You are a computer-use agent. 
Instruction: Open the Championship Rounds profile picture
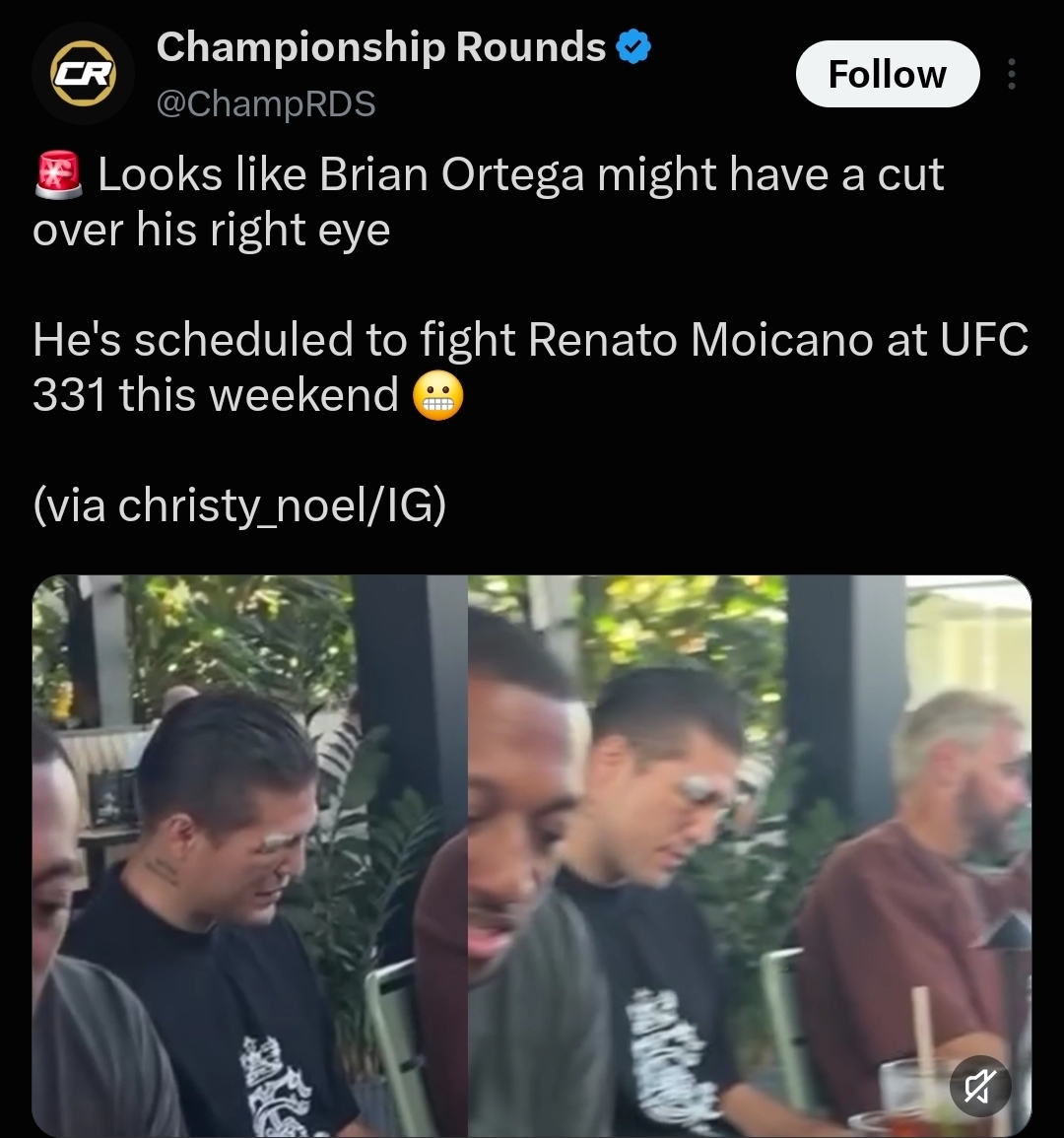(x=84, y=73)
